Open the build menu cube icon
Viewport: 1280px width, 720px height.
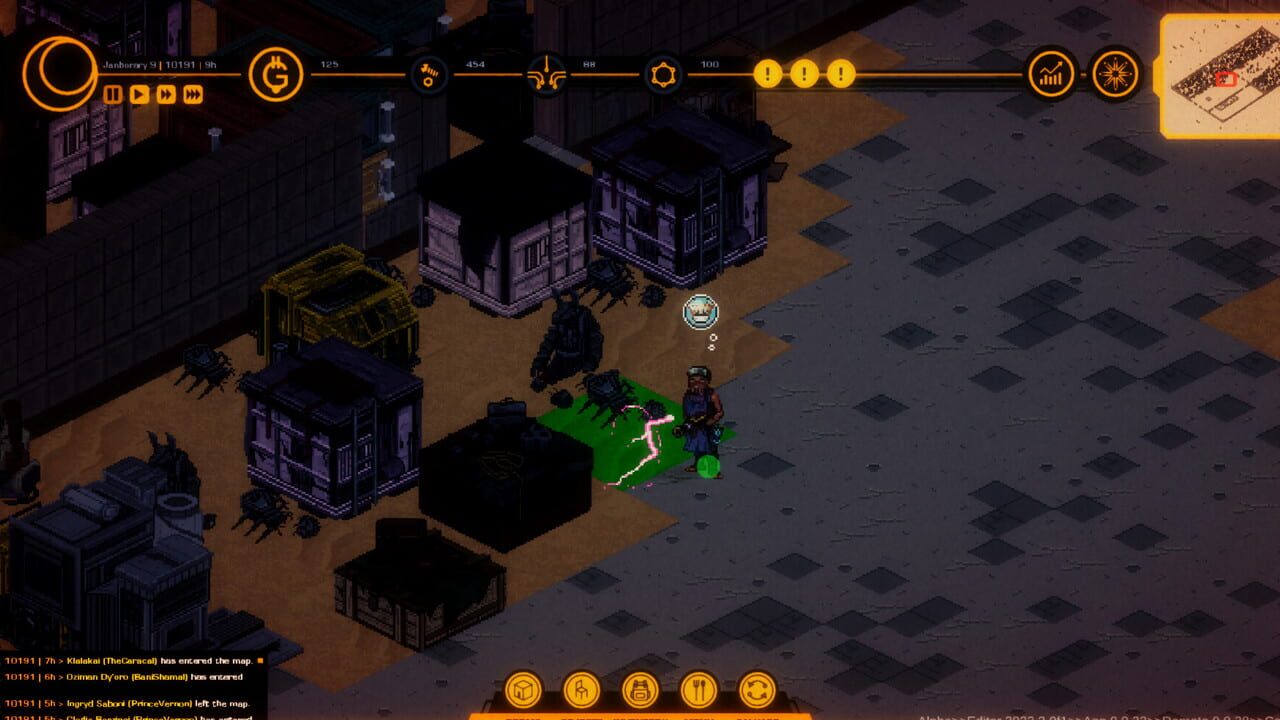tap(523, 690)
